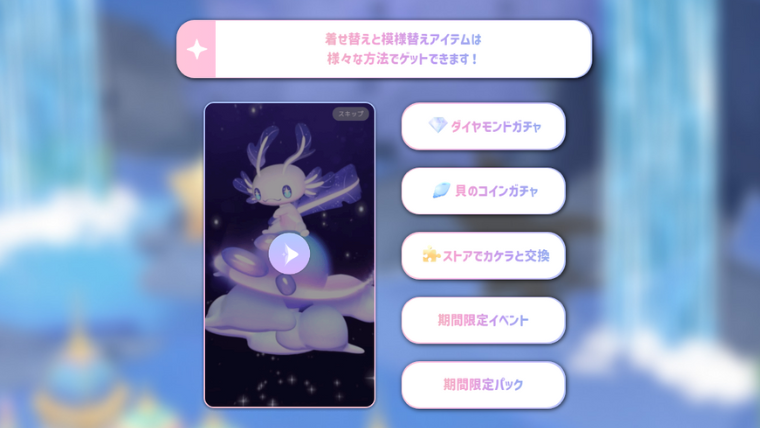This screenshot has height=428, width=760.
Task: Choose 期間限定イベント
Action: [483, 320]
